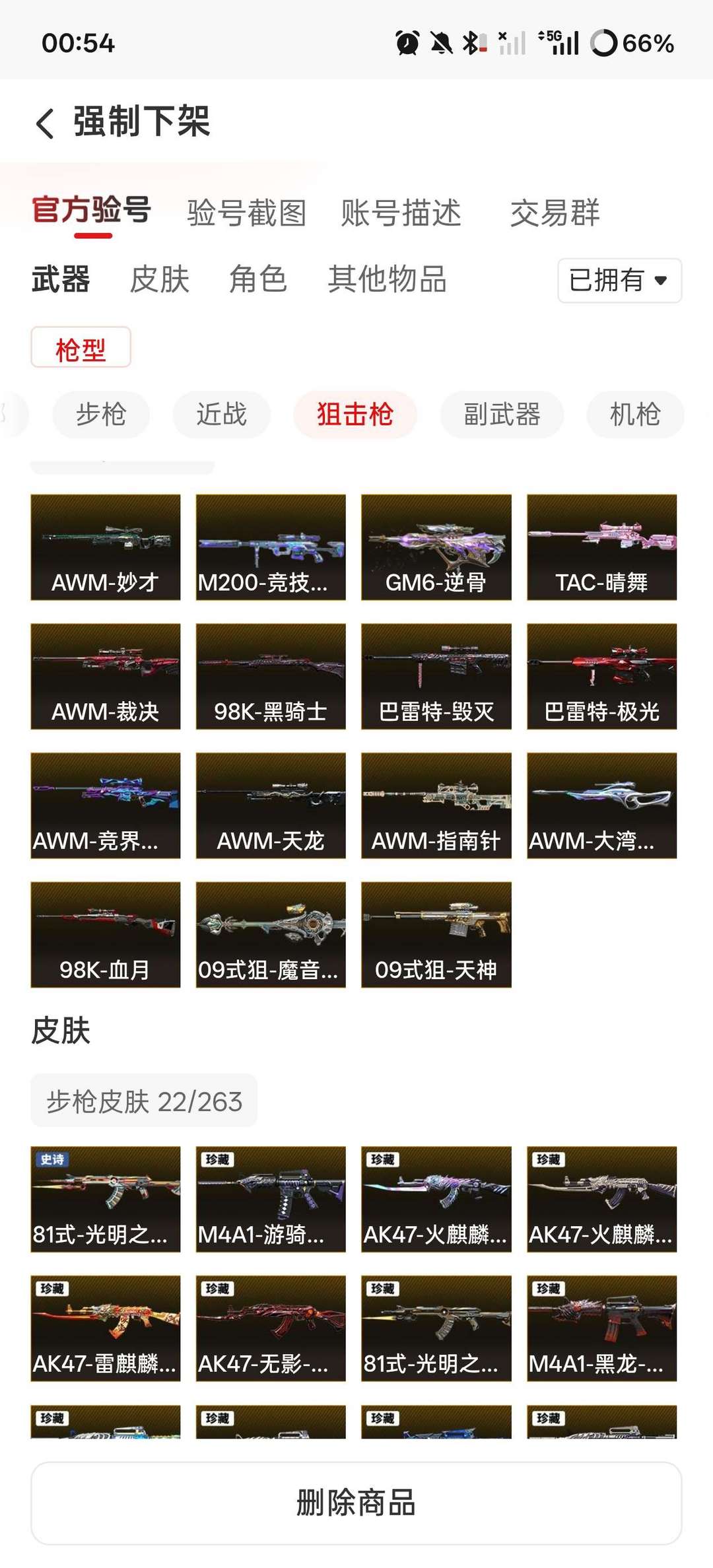
Task: Tap the back arrow beside 强制下架
Action: point(45,123)
